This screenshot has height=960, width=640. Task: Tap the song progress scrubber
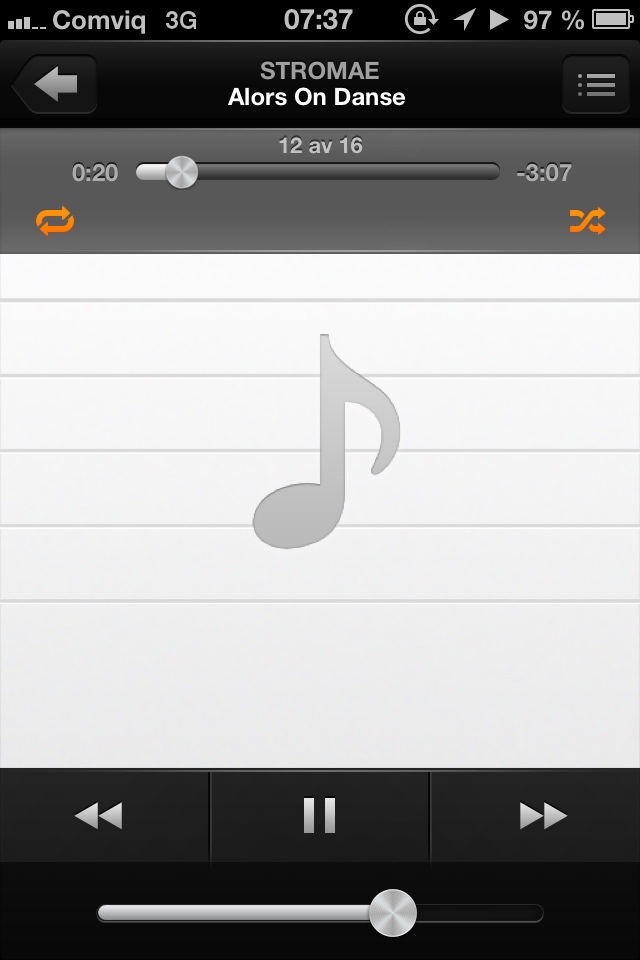[182, 172]
